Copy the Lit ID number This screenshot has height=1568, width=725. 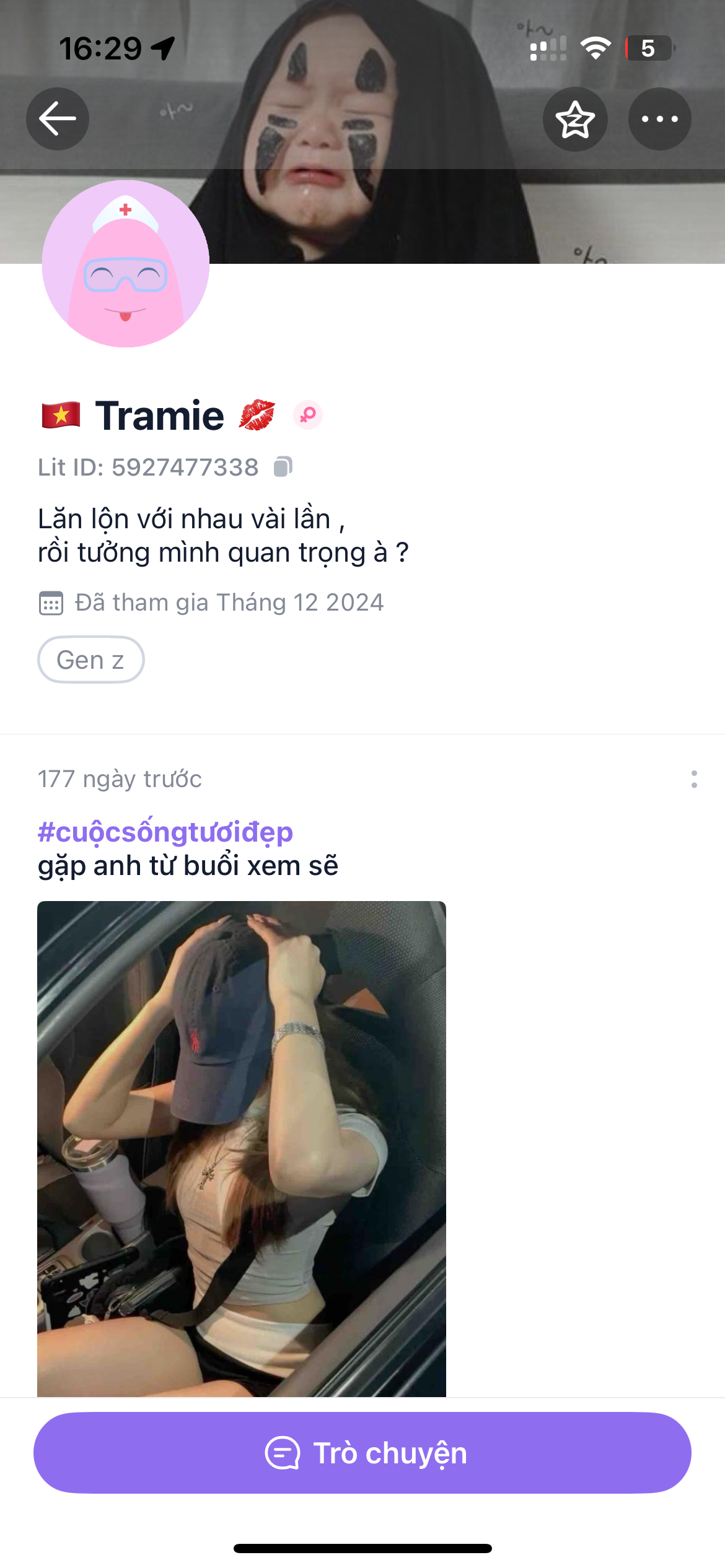pyautogui.click(x=283, y=467)
